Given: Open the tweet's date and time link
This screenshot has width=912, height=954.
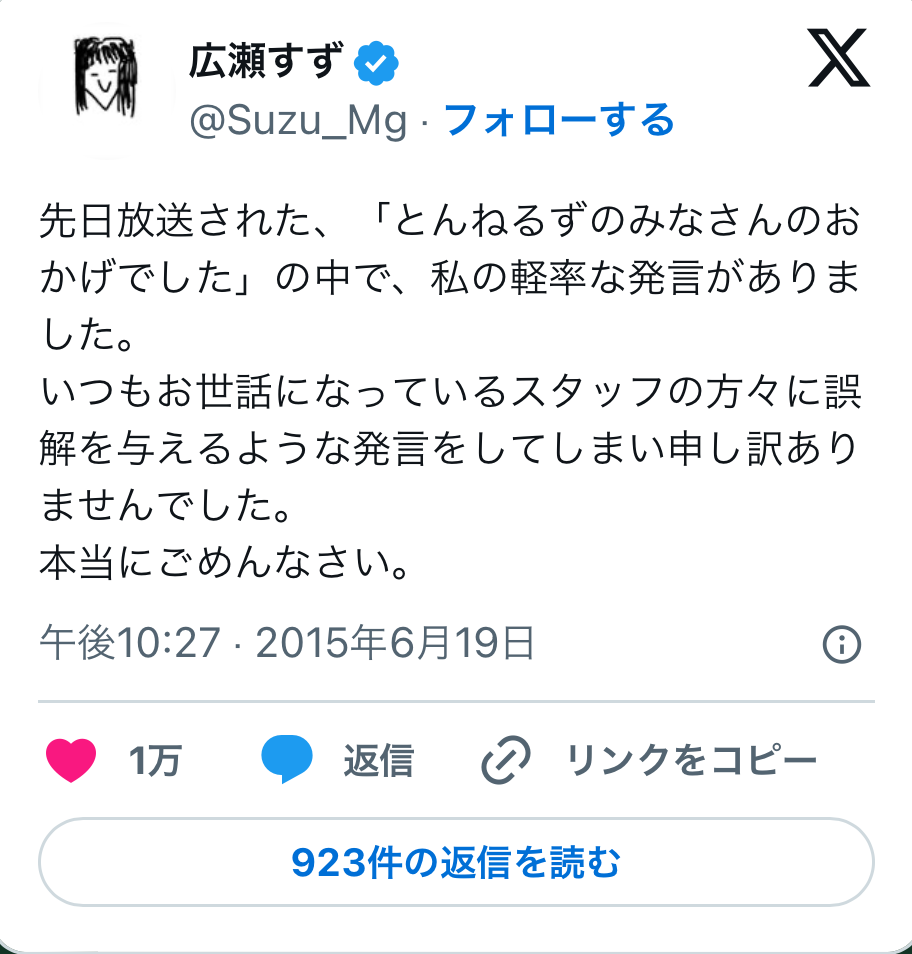Looking at the screenshot, I should point(287,643).
